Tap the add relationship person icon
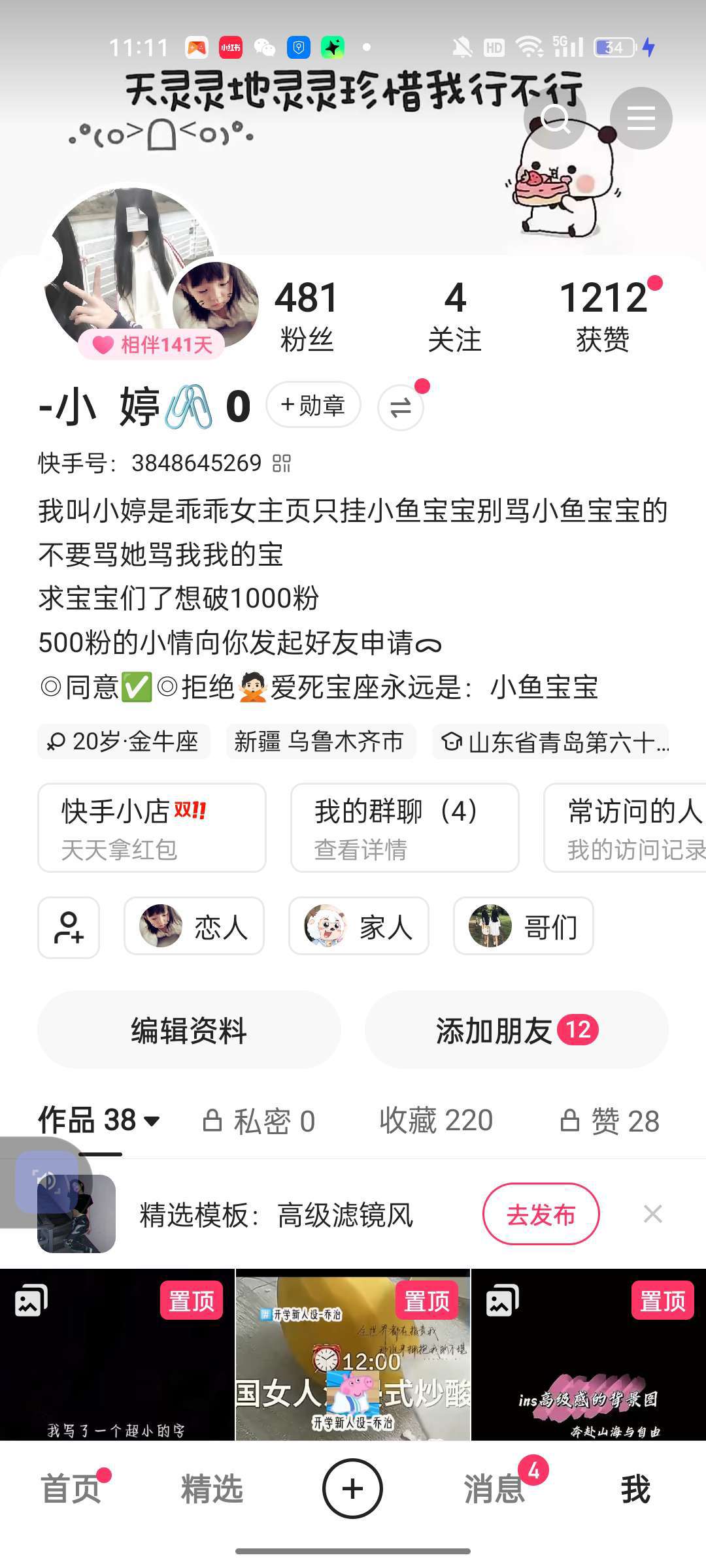Viewport: 706px width, 1568px height. [x=69, y=927]
